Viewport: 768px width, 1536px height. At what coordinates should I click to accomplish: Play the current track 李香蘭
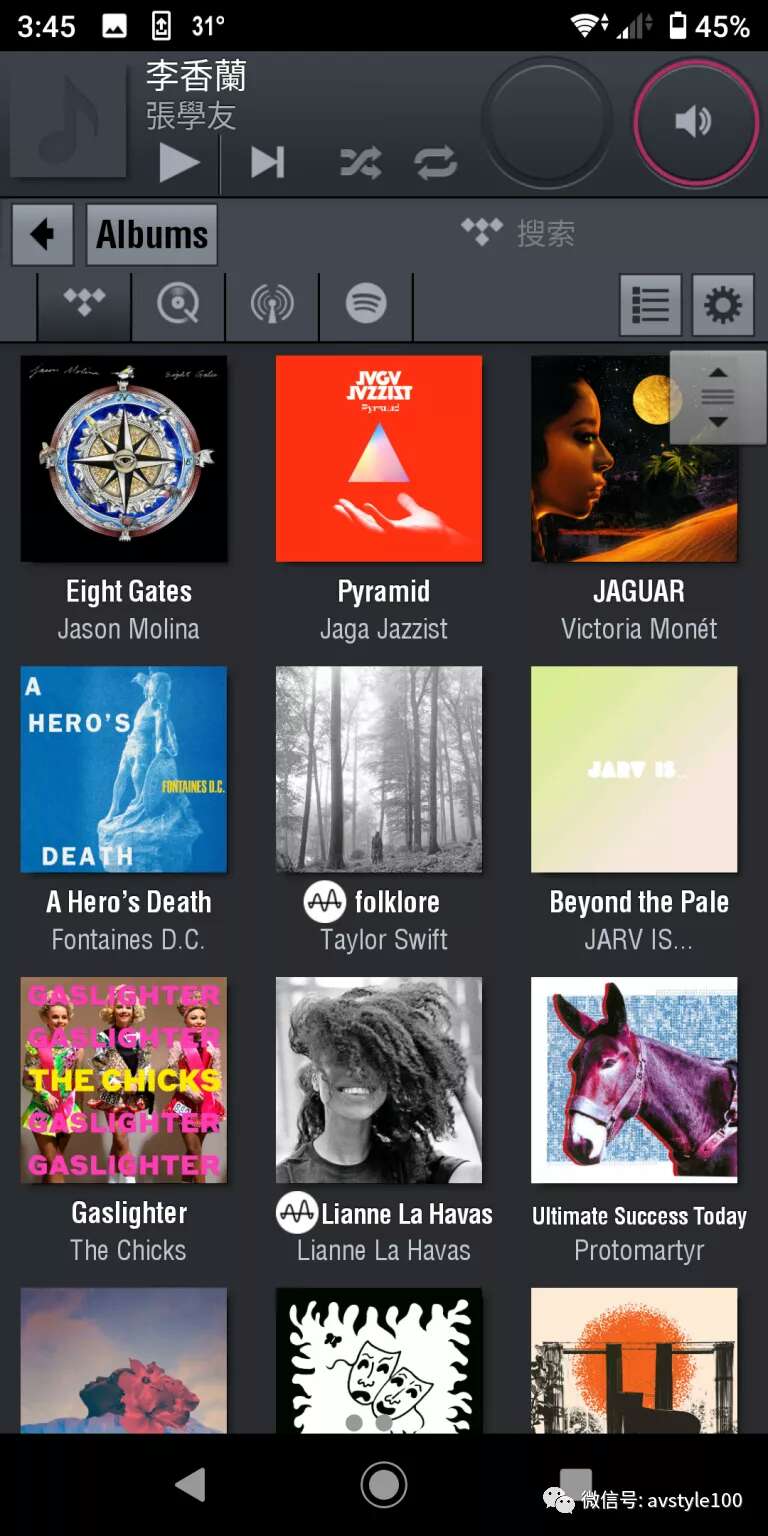click(x=180, y=163)
